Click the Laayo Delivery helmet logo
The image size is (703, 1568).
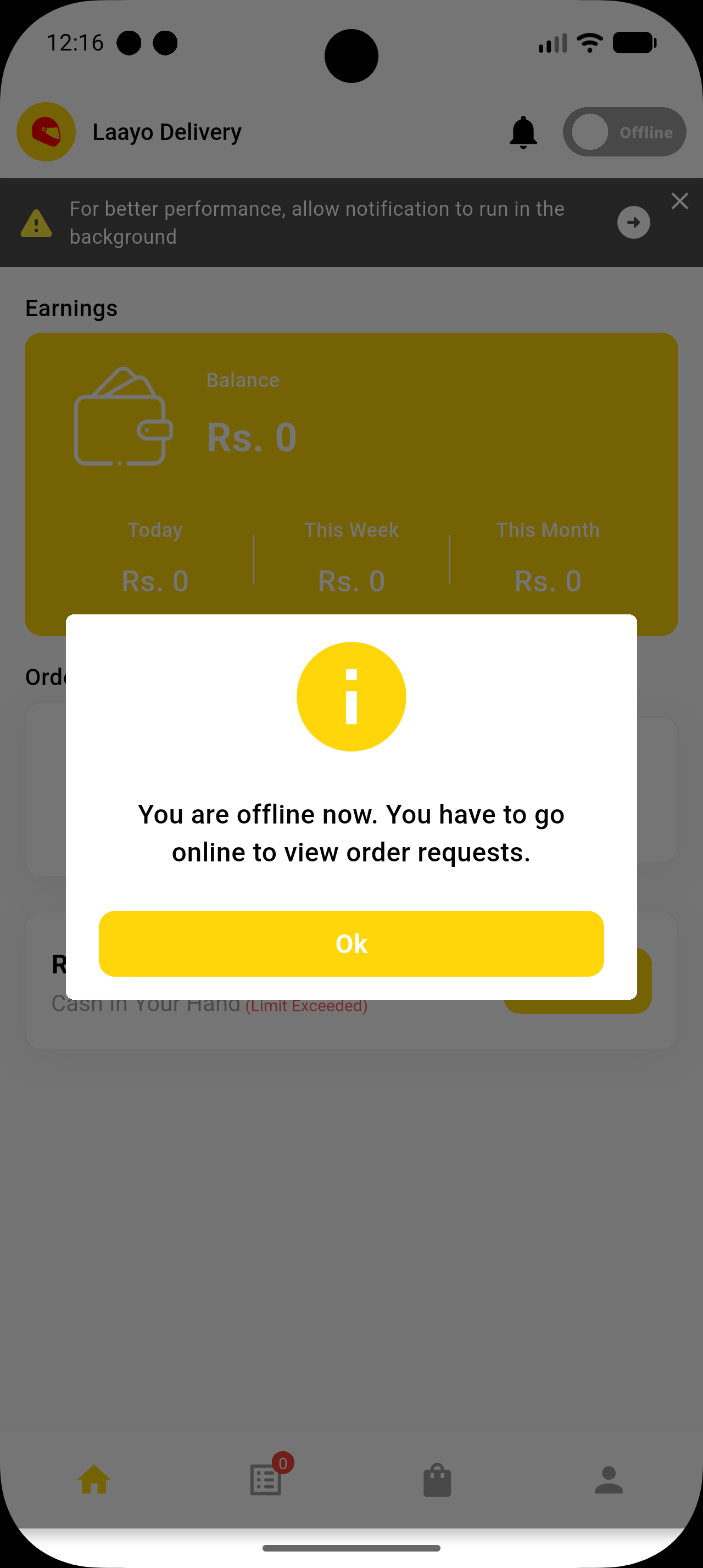tap(46, 131)
